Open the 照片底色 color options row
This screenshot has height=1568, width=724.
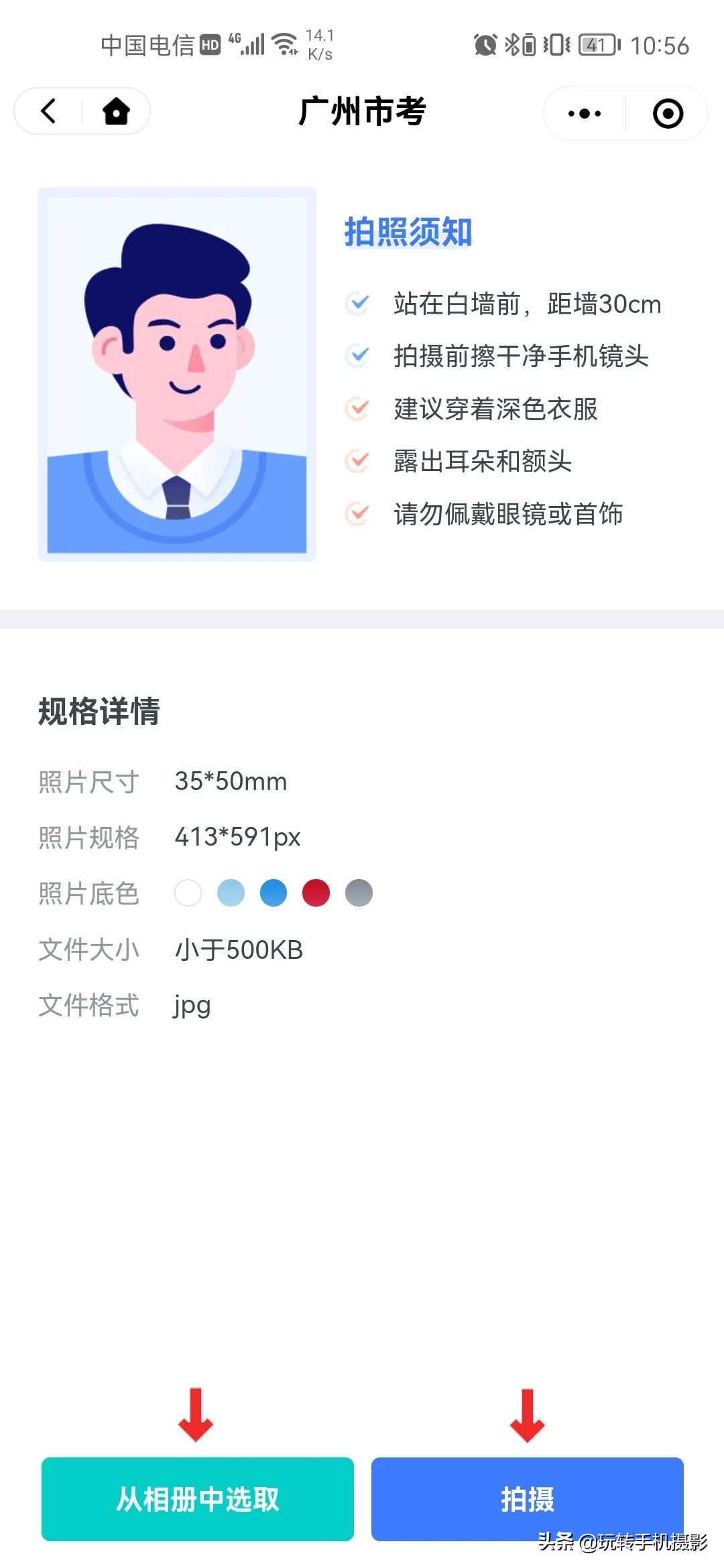[x=88, y=893]
